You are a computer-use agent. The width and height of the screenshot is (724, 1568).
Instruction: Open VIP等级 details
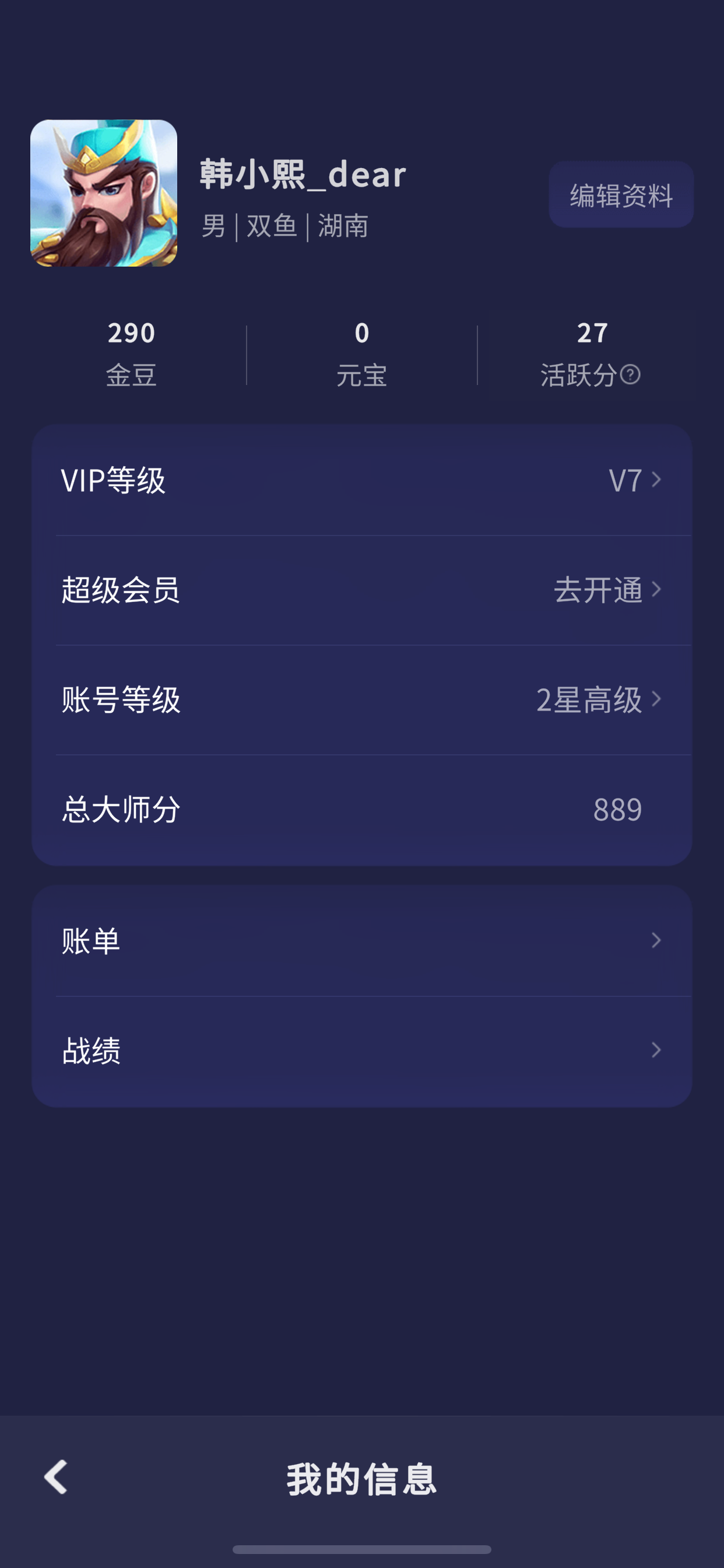point(361,480)
